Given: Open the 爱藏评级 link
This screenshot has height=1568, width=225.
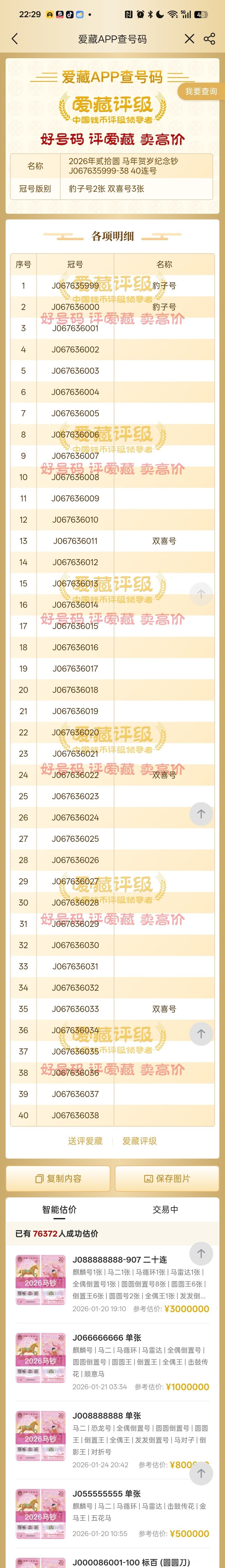Looking at the screenshot, I should pos(139,1141).
